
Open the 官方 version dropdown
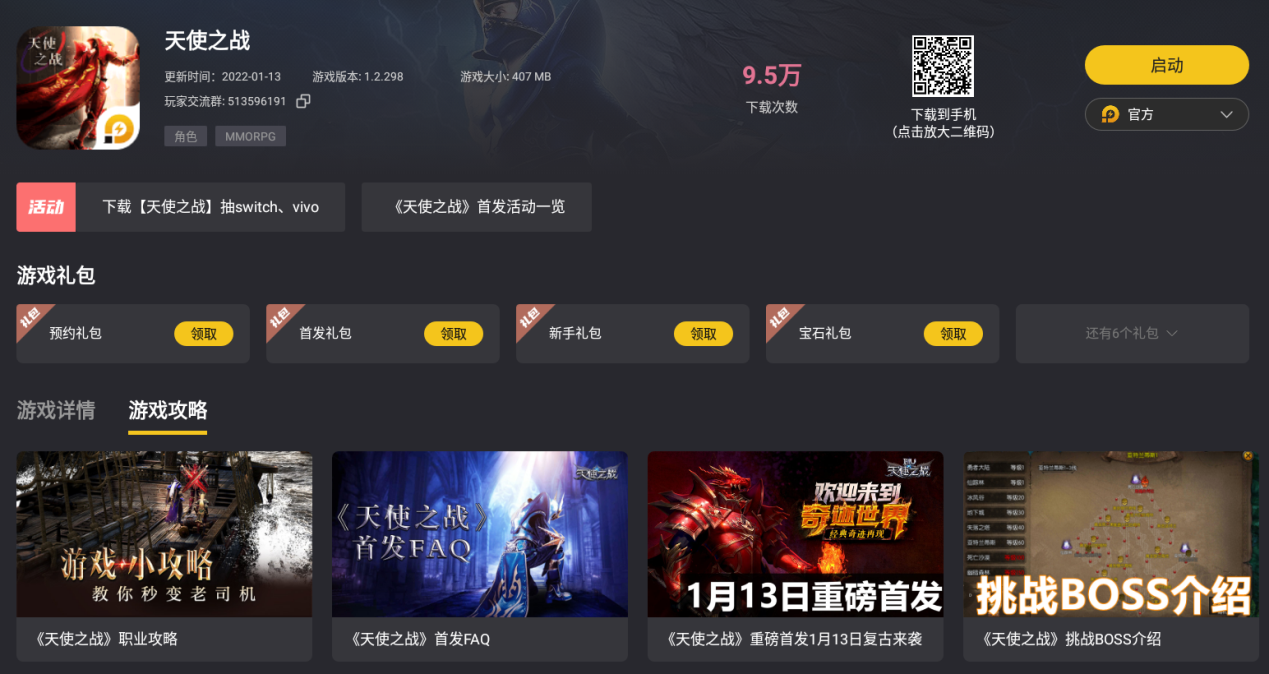click(1166, 114)
